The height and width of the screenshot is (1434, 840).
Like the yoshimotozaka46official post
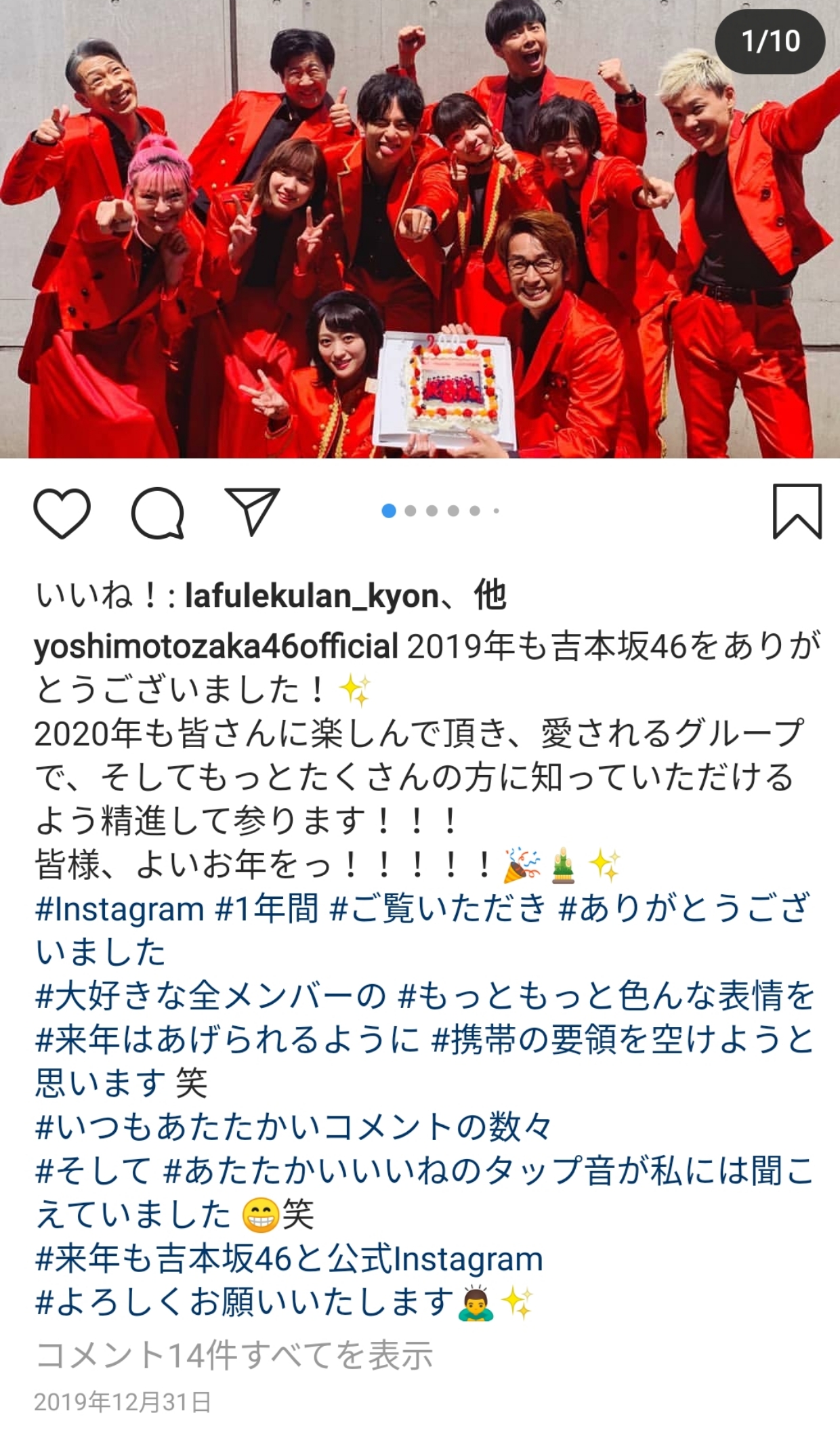click(62, 512)
